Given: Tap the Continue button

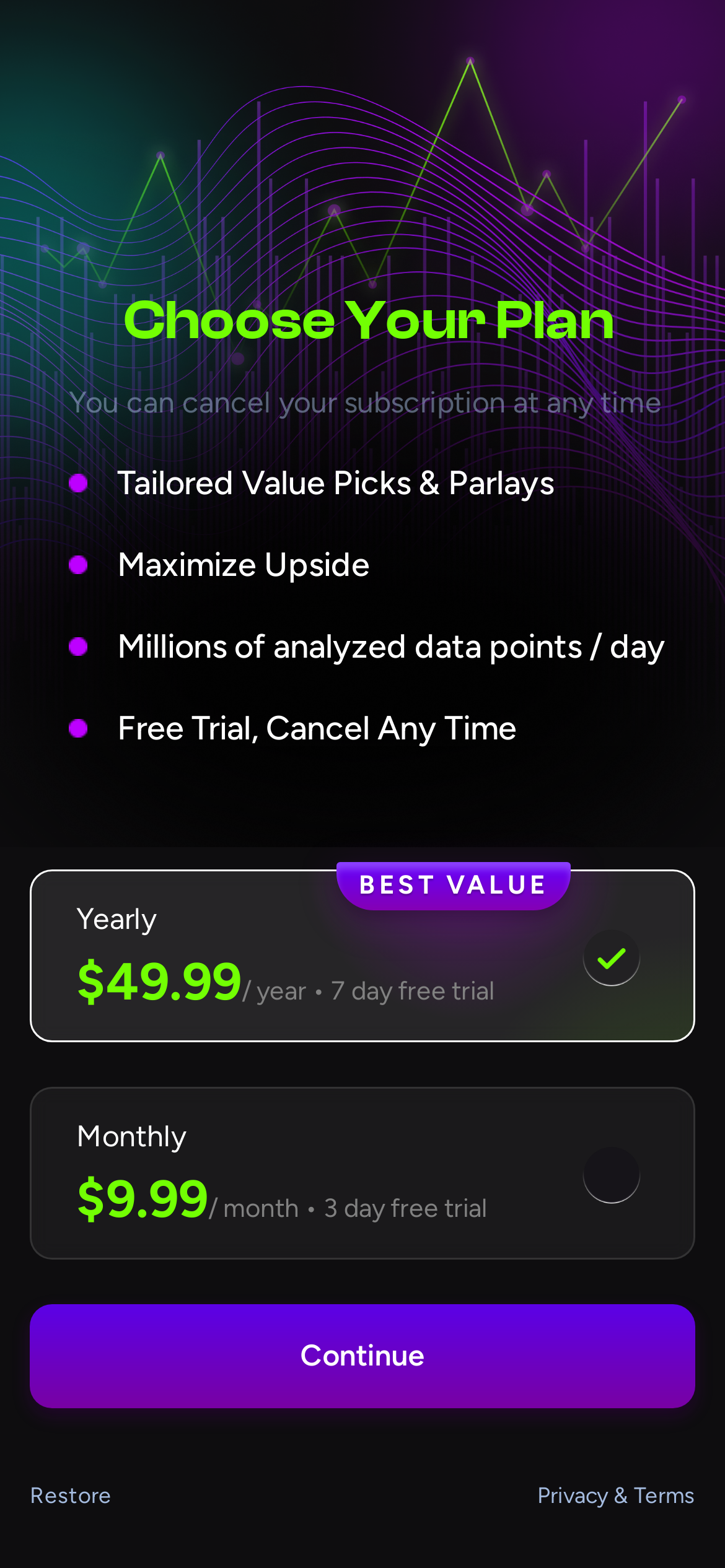Looking at the screenshot, I should (362, 1356).
